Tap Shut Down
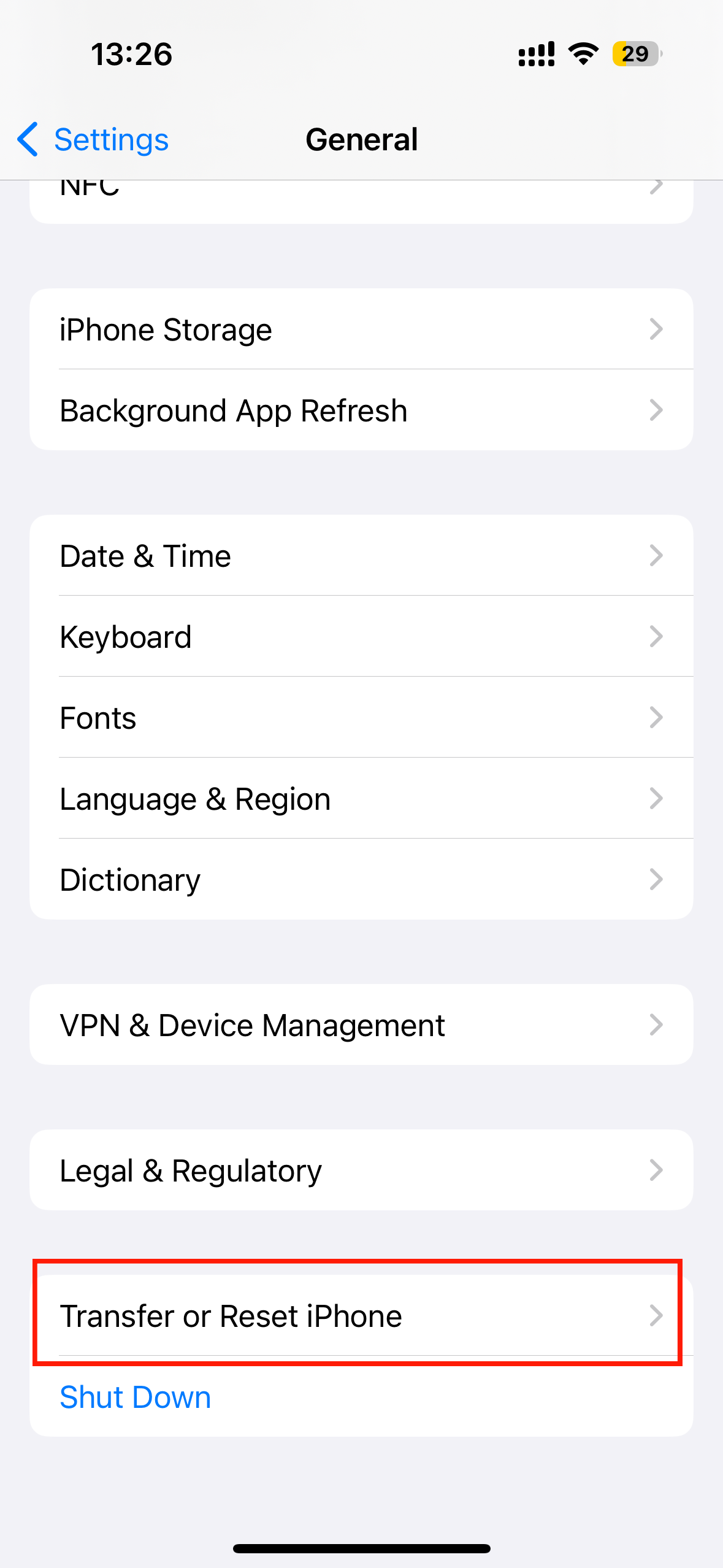This screenshot has height=1568, width=723. click(136, 1397)
